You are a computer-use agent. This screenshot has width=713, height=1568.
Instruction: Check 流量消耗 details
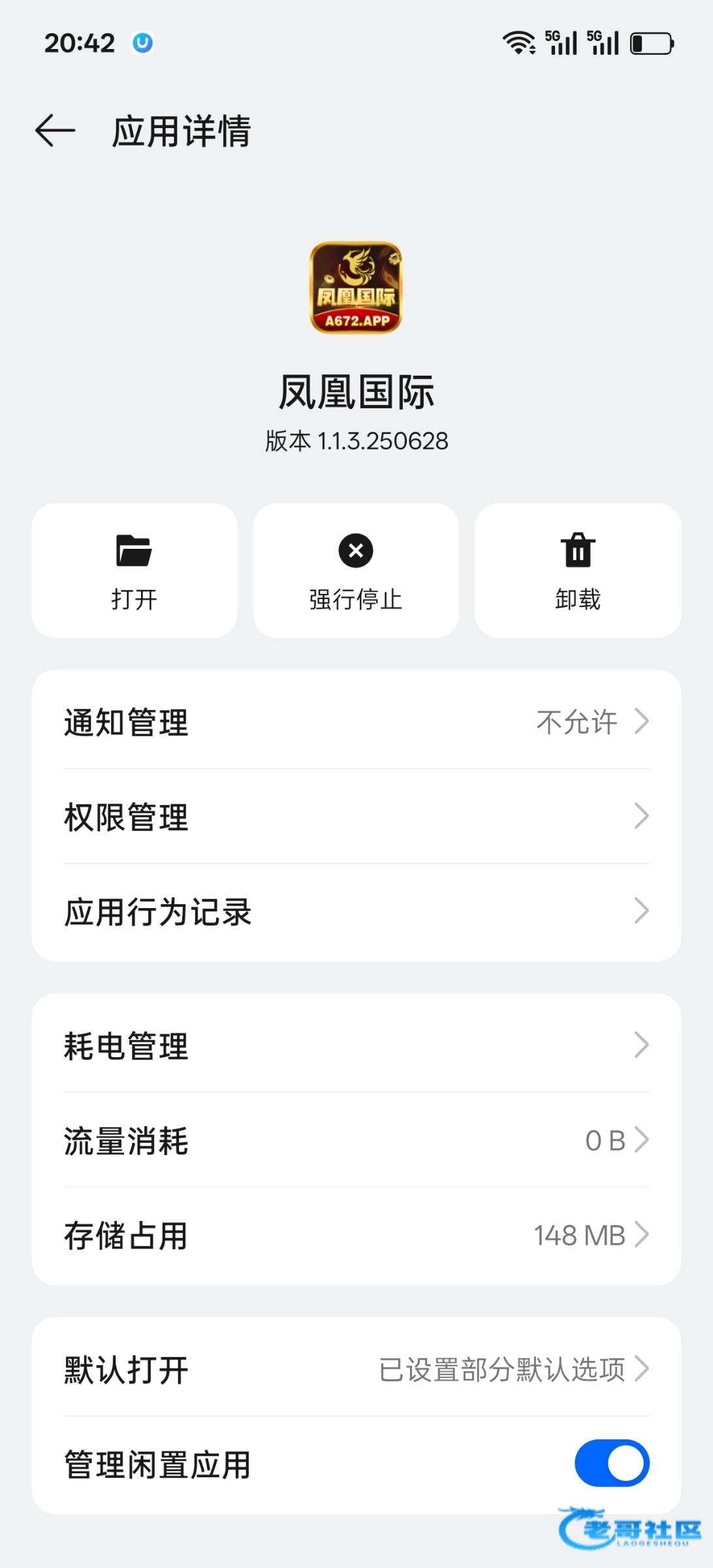point(356,1140)
